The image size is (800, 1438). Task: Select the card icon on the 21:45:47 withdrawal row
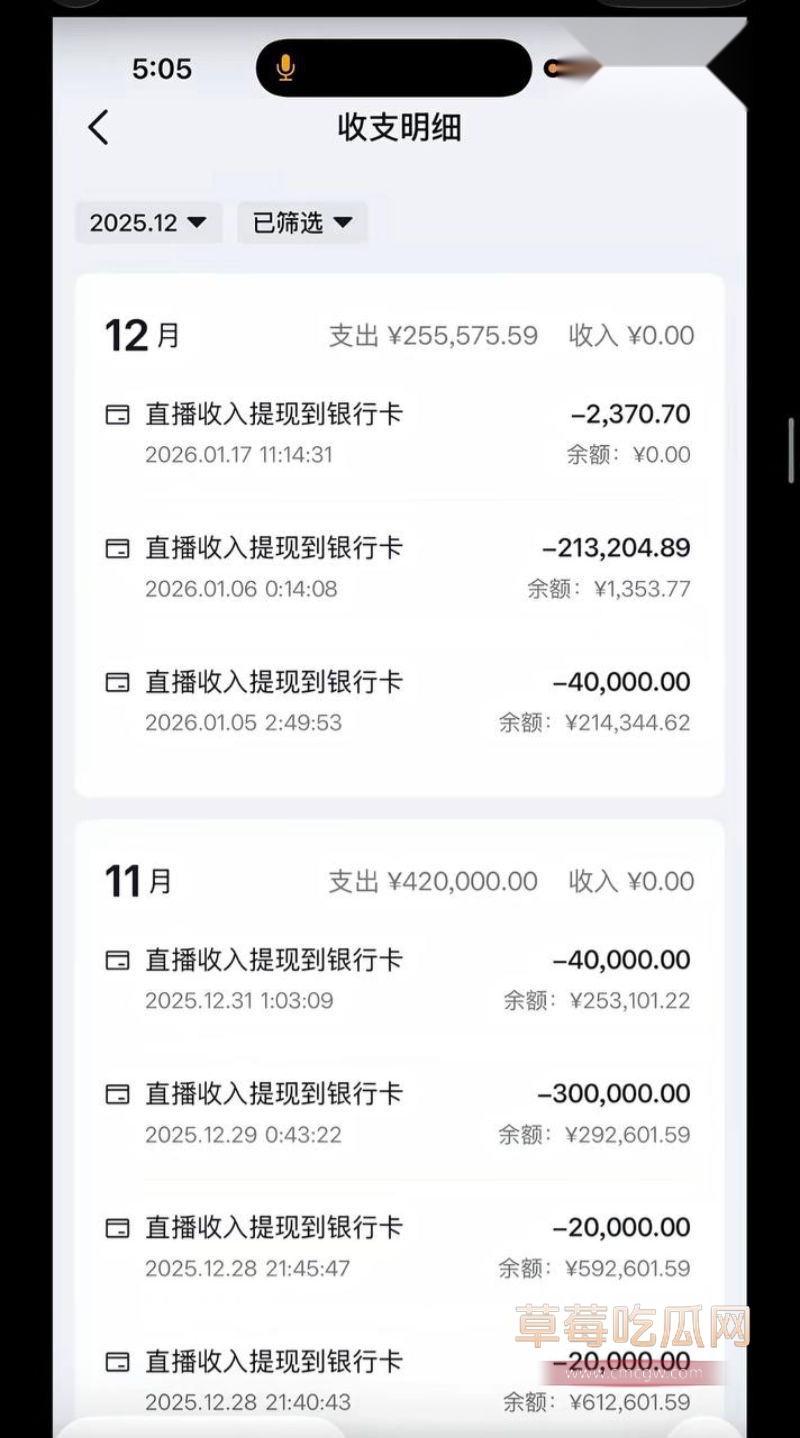117,1227
